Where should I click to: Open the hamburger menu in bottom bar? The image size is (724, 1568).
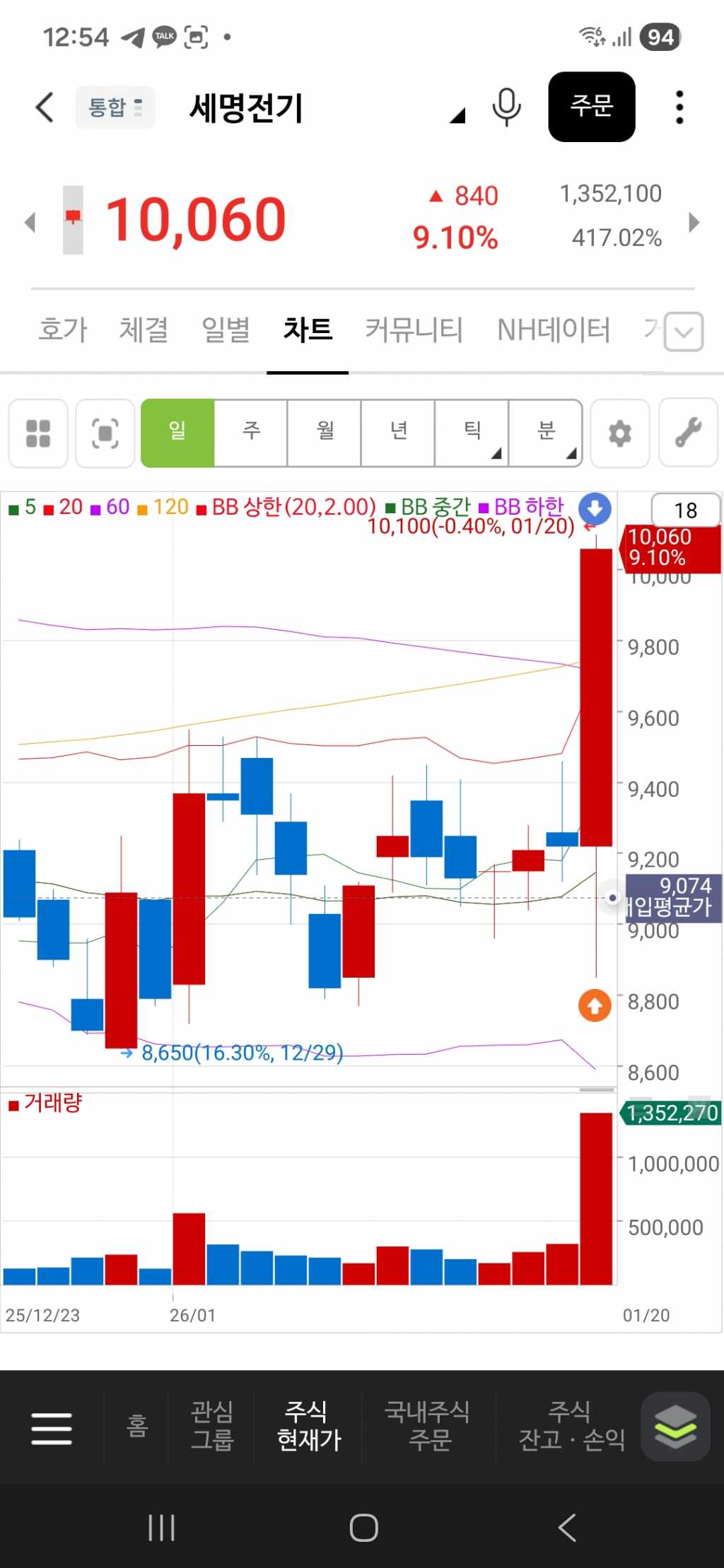tap(52, 1429)
